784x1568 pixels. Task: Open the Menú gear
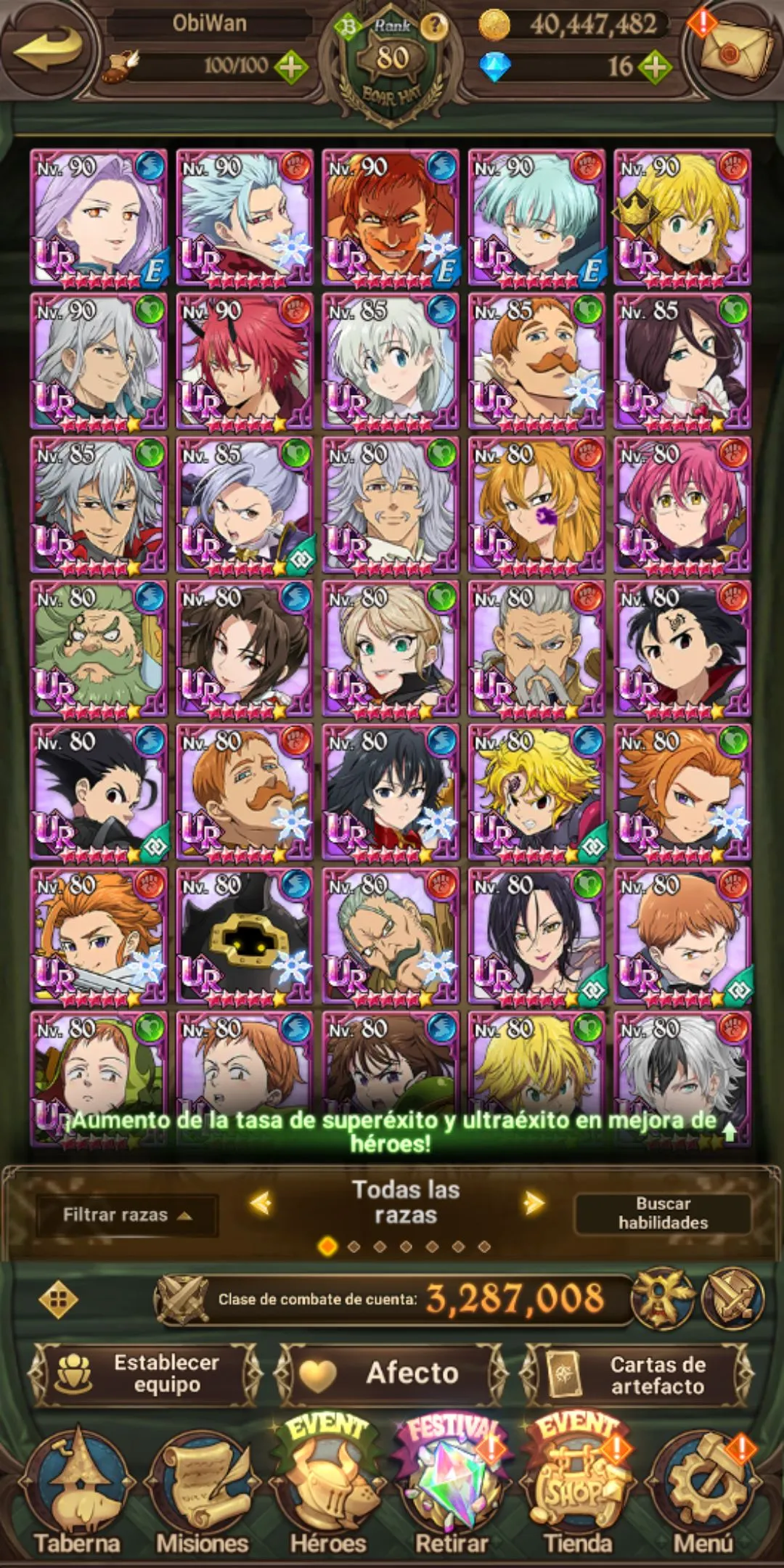pos(703,1495)
